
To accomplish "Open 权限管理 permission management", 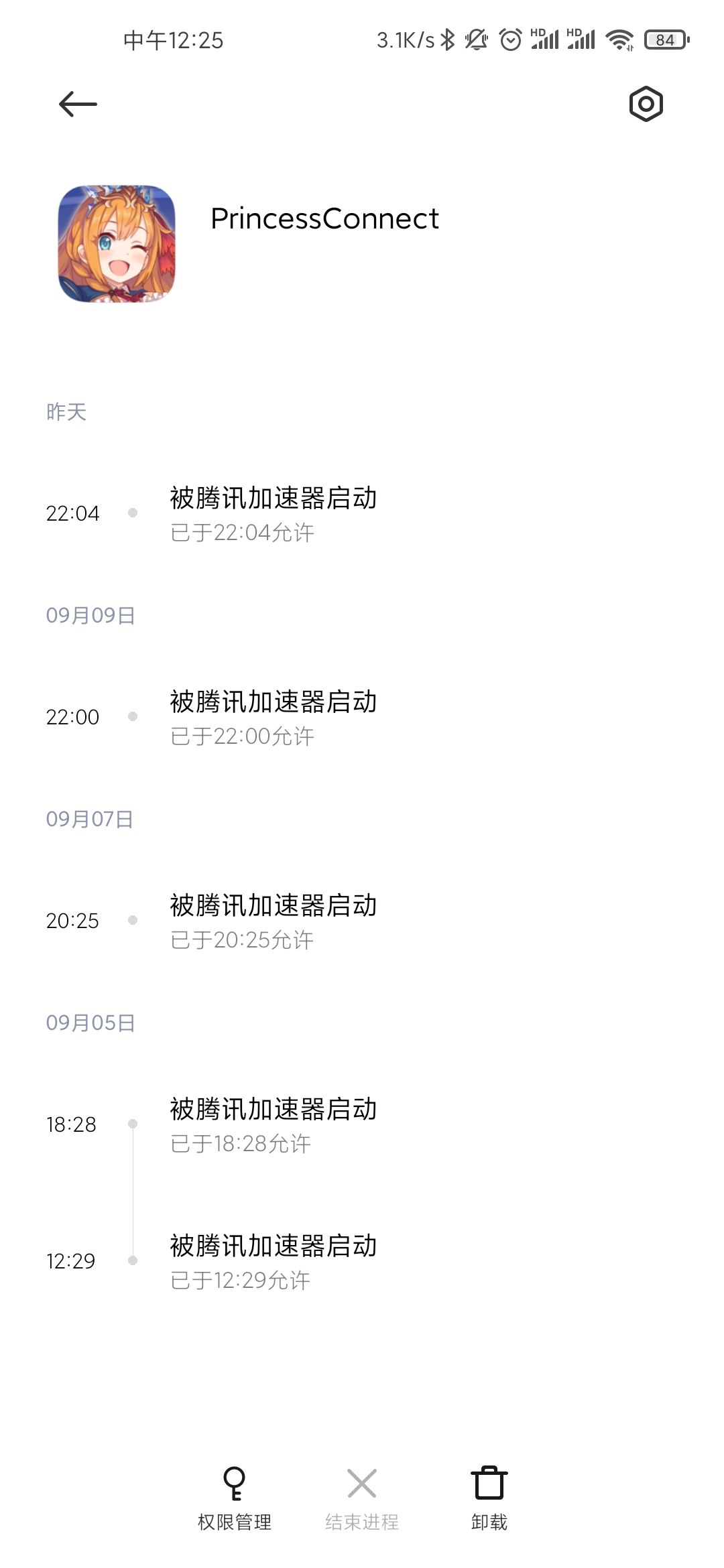I will [x=234, y=1498].
